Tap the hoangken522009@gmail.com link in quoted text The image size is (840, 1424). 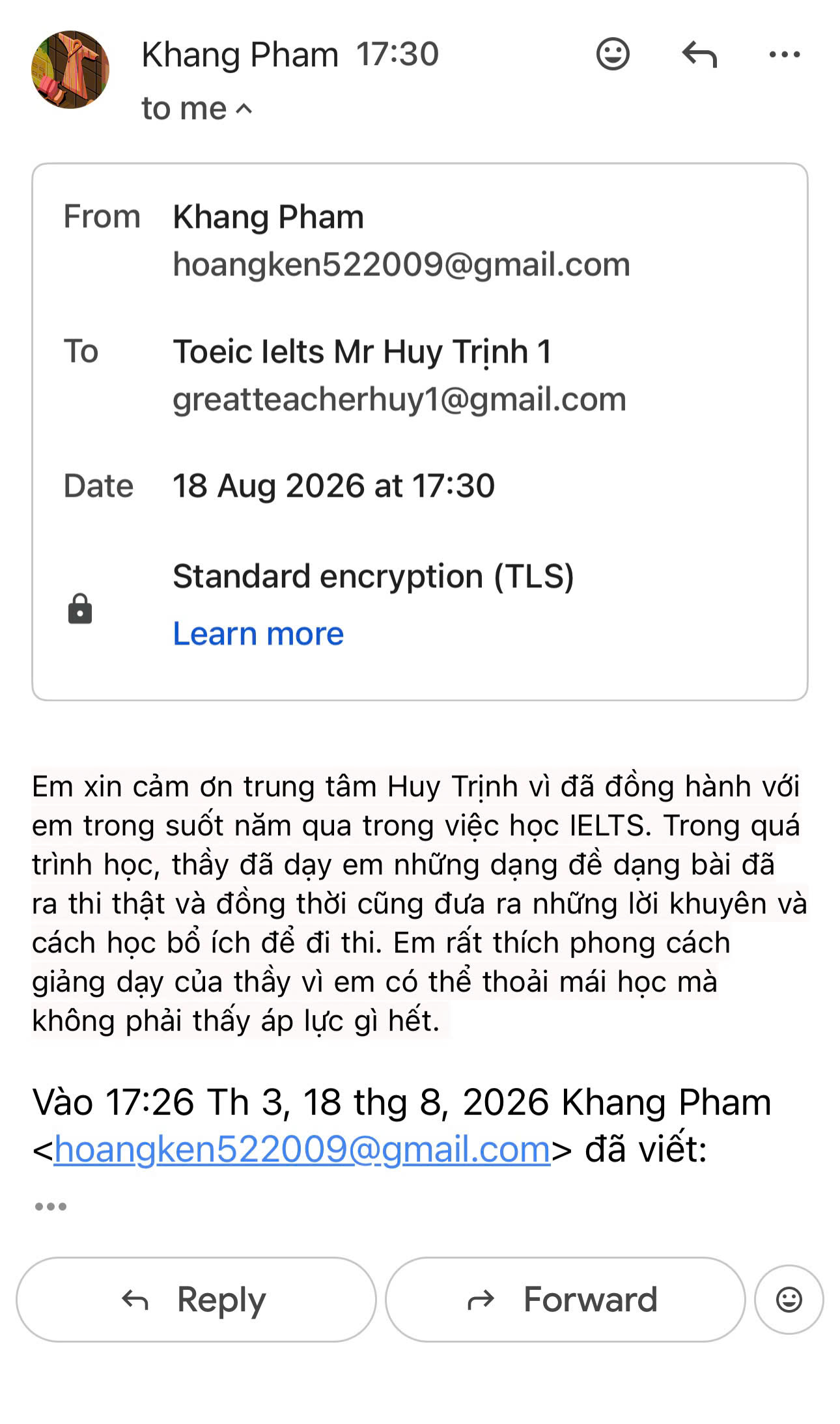[302, 1149]
